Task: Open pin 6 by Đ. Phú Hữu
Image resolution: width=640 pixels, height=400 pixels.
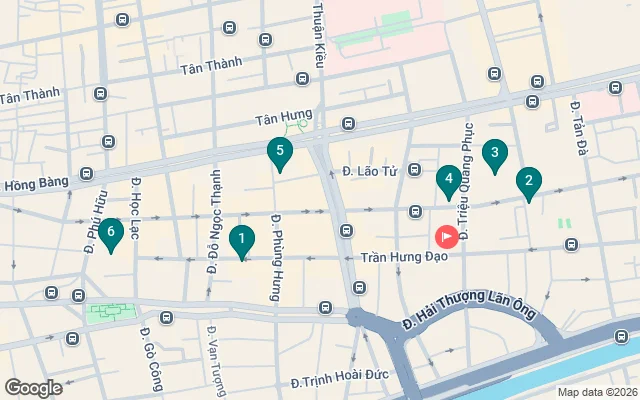Action: pyautogui.click(x=111, y=233)
